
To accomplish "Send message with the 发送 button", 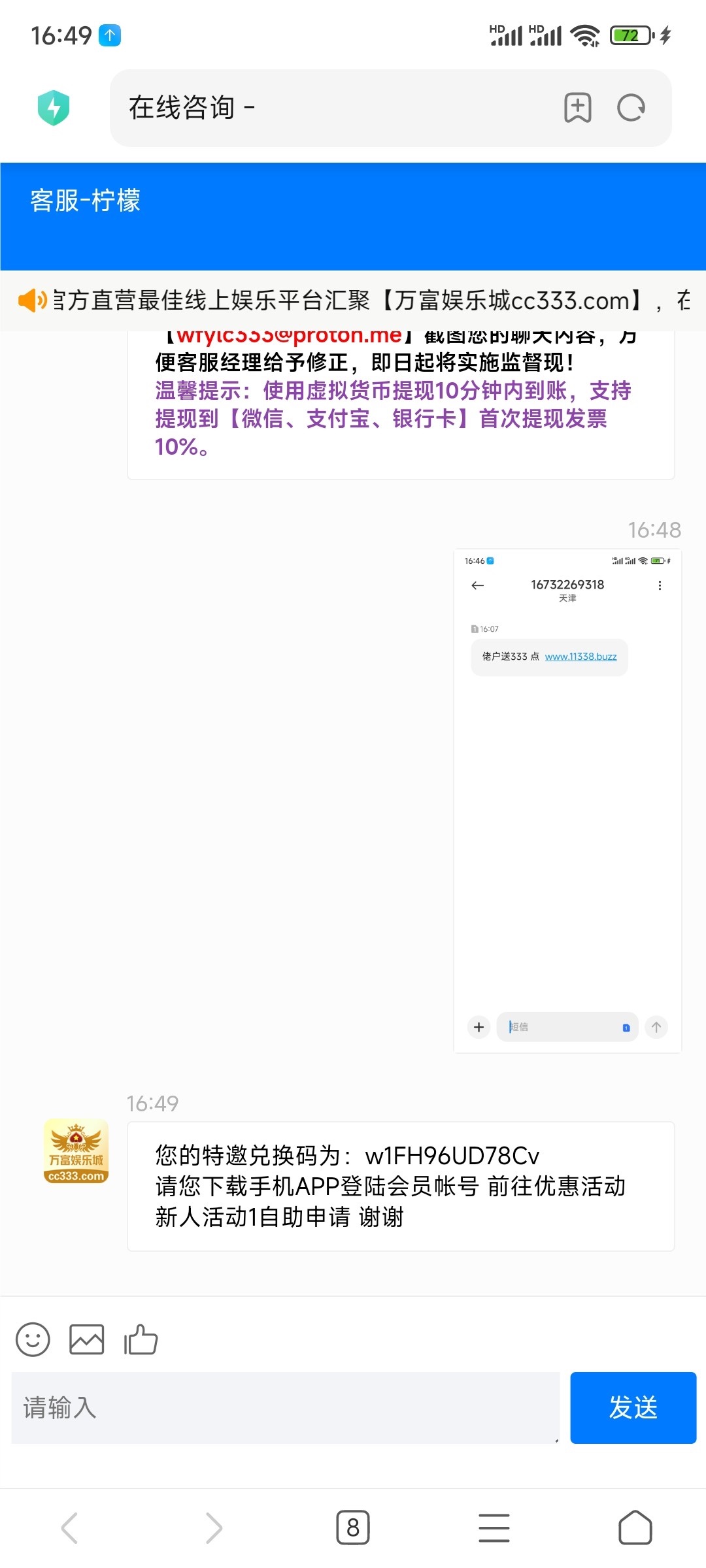I will click(x=633, y=1408).
